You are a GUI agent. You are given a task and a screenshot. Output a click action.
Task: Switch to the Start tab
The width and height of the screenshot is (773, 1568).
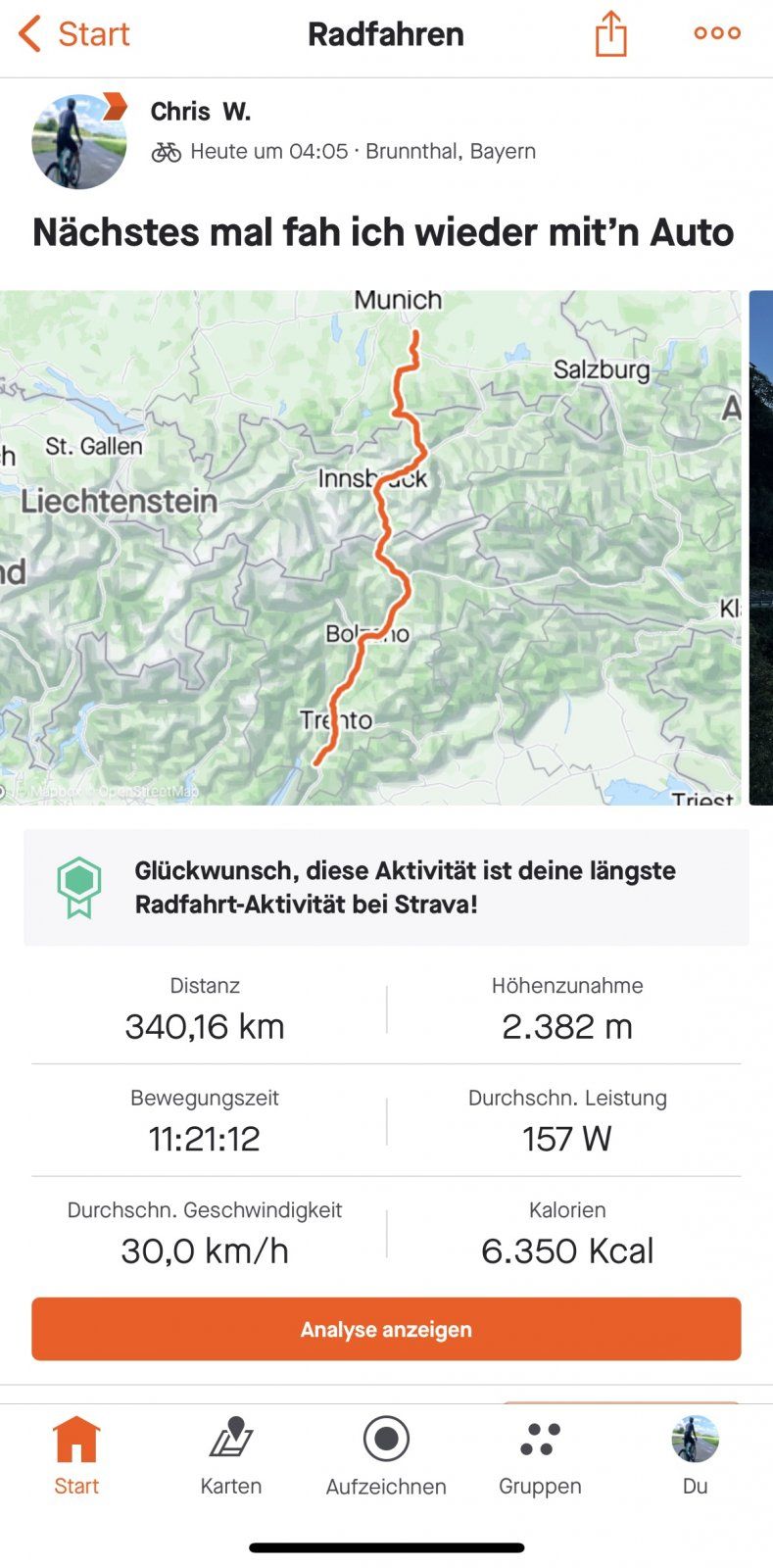click(x=76, y=1455)
